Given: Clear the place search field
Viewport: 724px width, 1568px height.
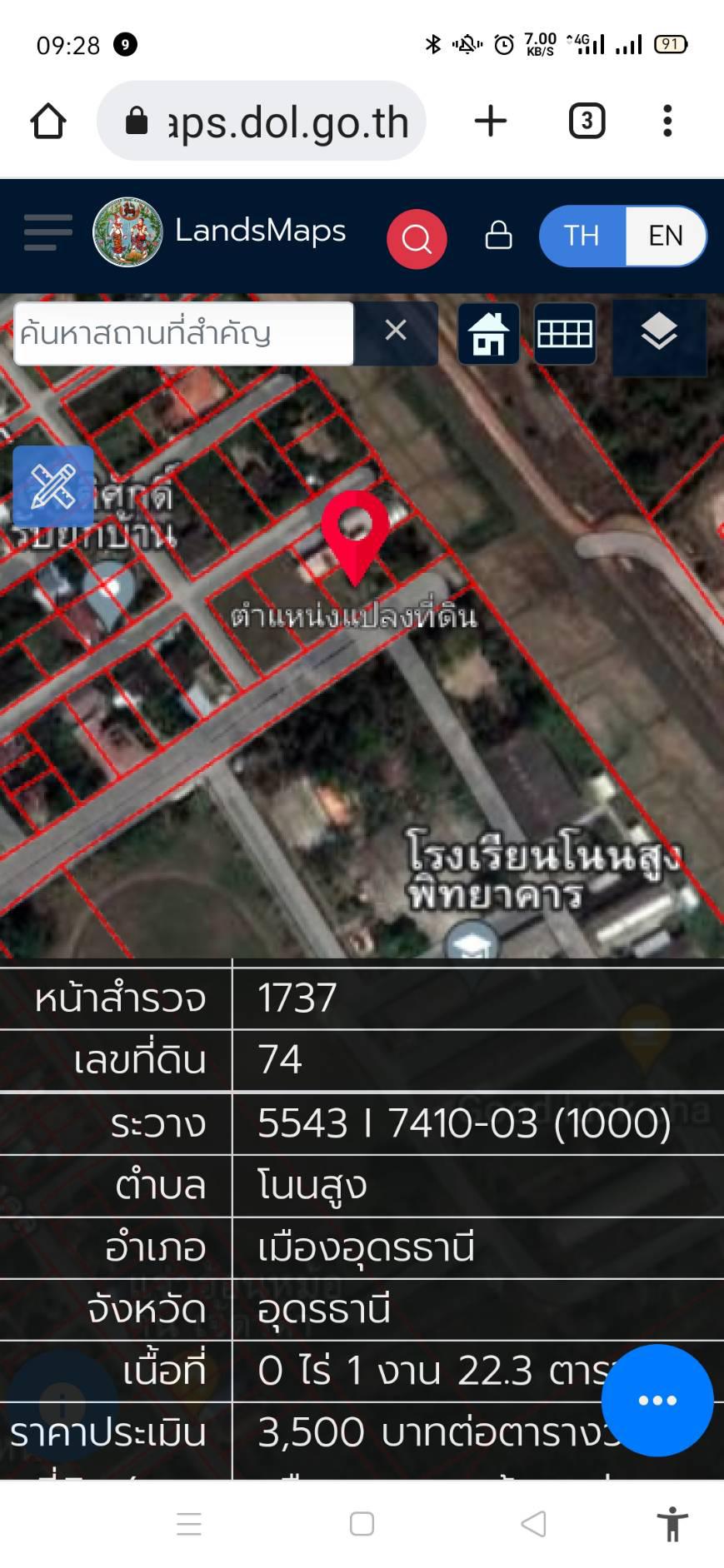Looking at the screenshot, I should click(396, 331).
